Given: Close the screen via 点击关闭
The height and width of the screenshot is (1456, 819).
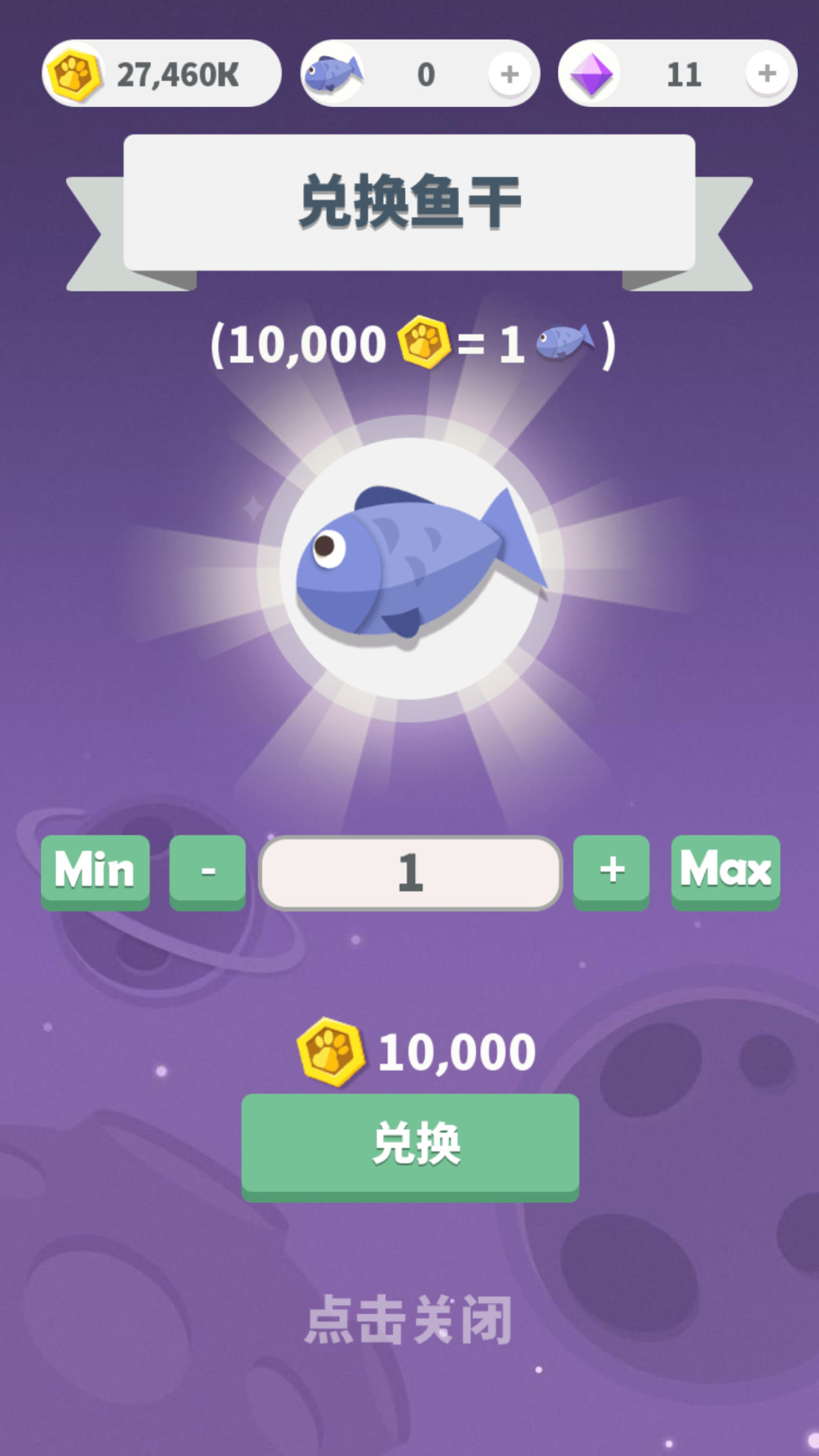Looking at the screenshot, I should point(409,1319).
